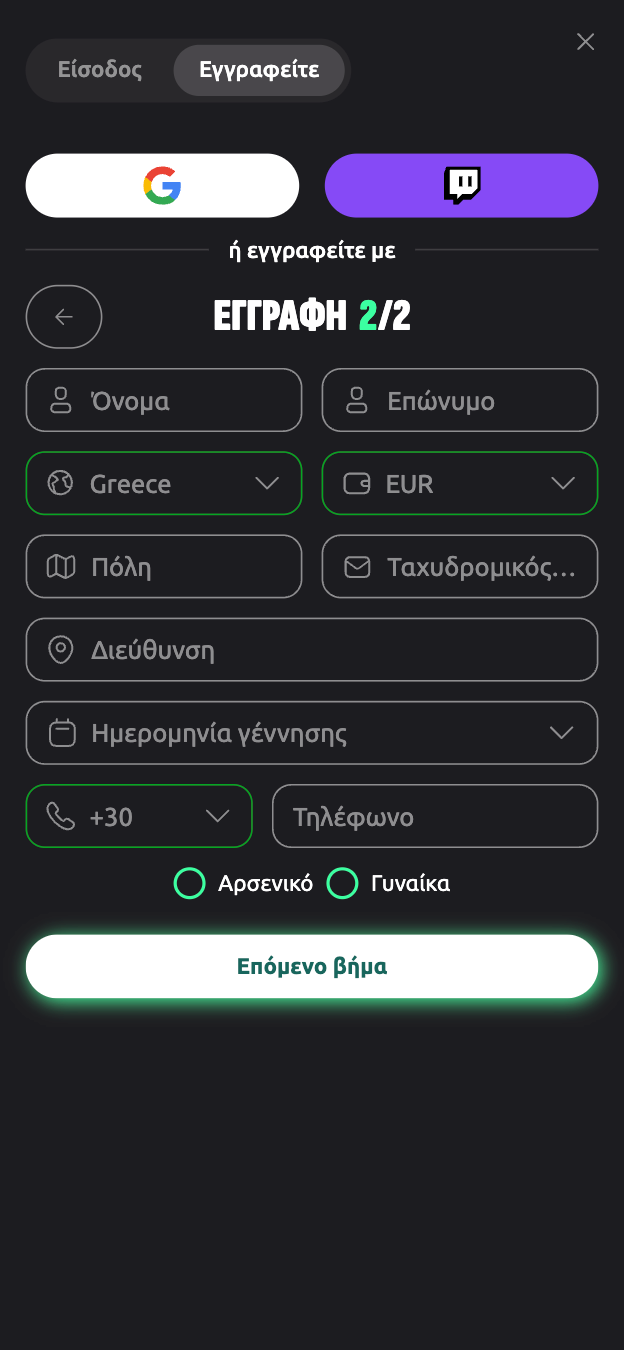Focus the Διεύθυνση address field
Image resolution: width=624 pixels, height=1350 pixels.
(x=312, y=650)
